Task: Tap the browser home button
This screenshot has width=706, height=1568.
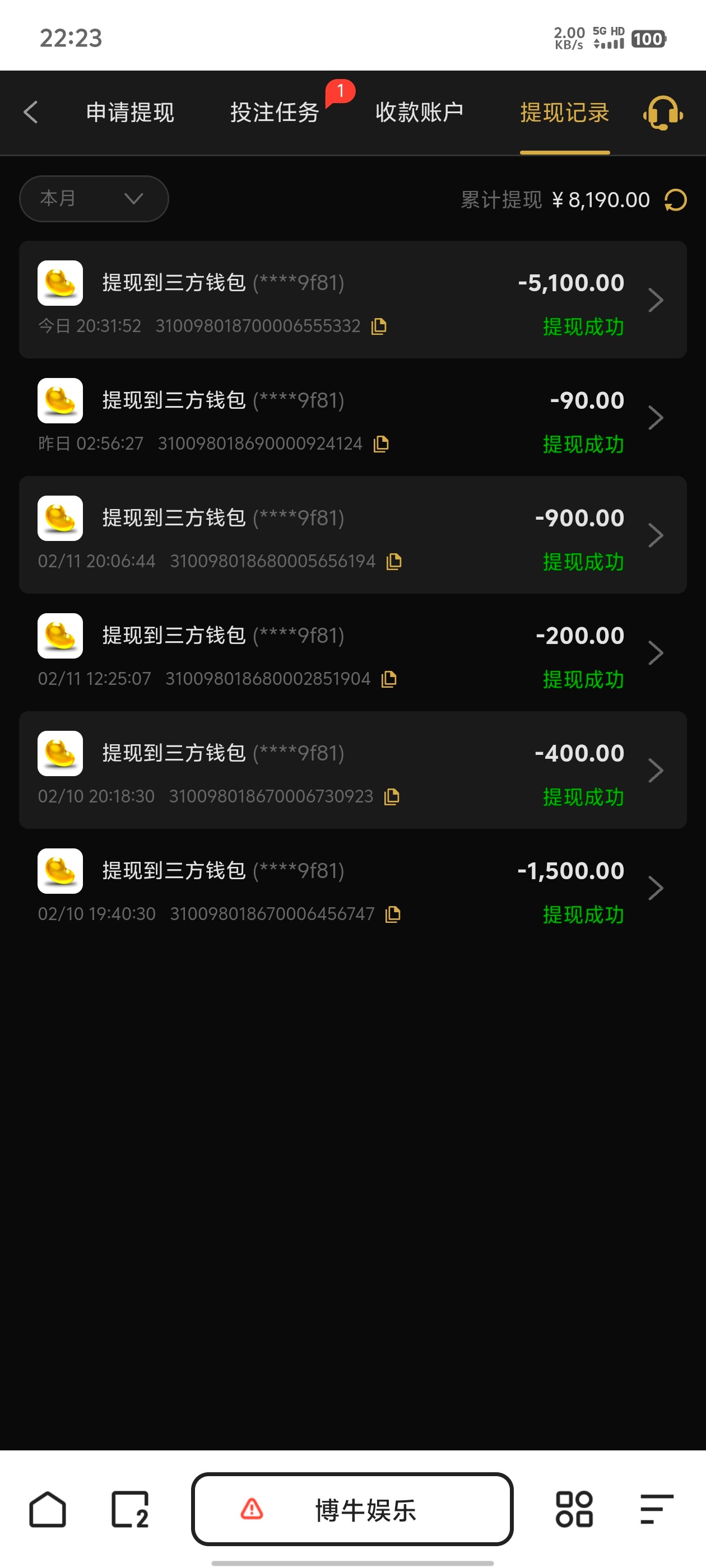Action: click(x=48, y=1509)
